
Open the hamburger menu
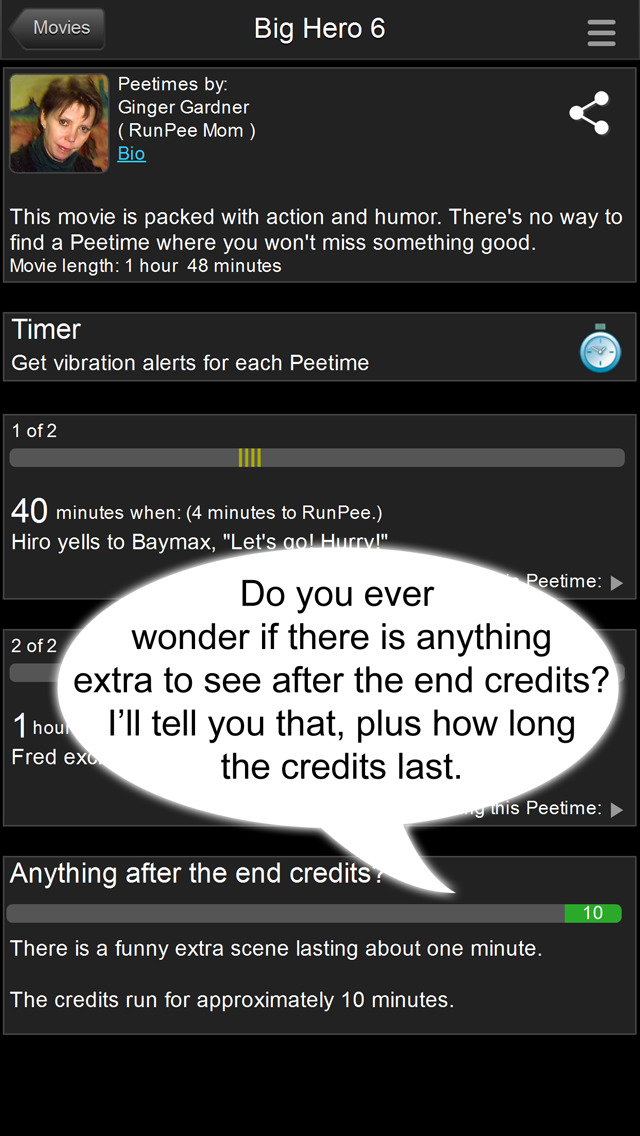[601, 33]
